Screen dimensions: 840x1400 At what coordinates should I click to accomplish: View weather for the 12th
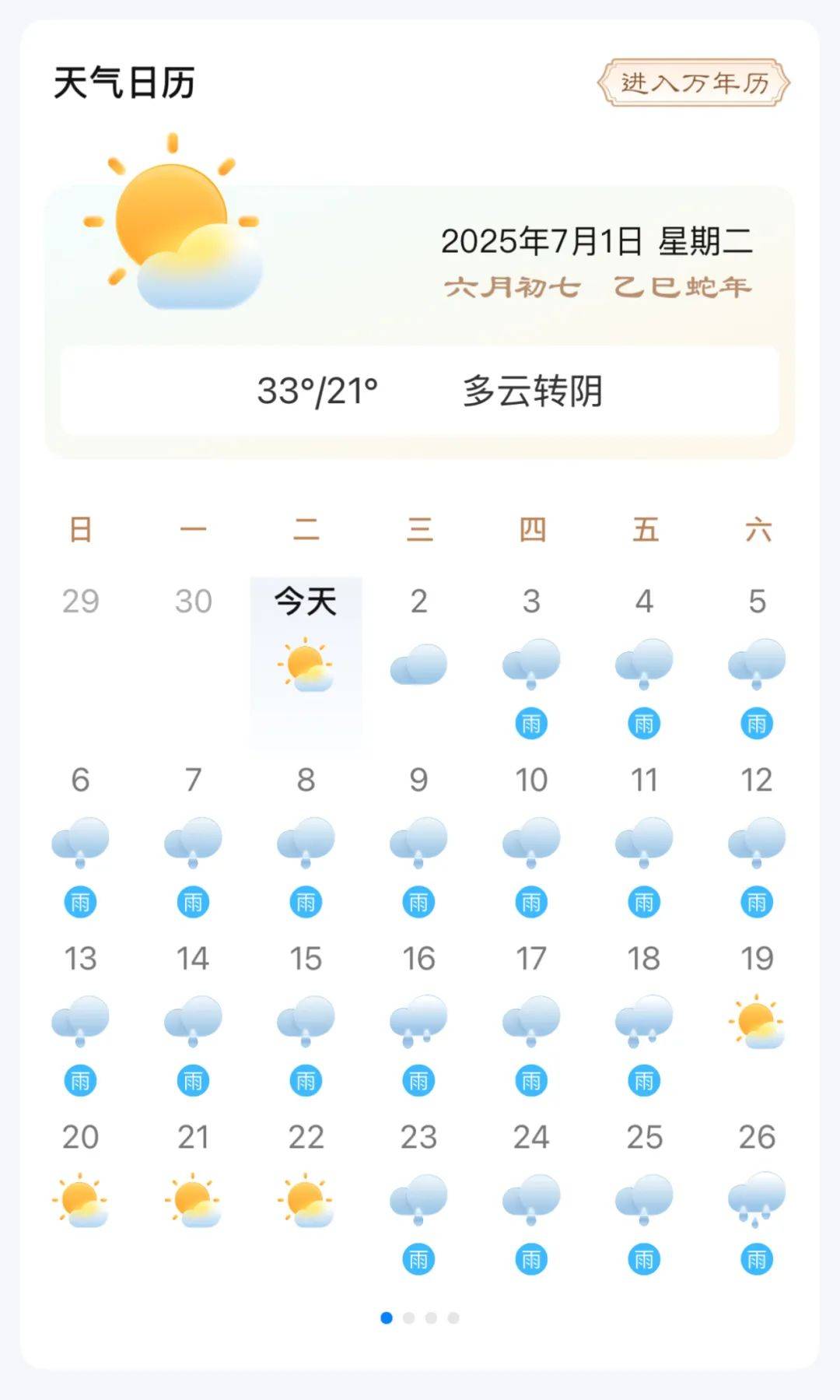tap(757, 841)
